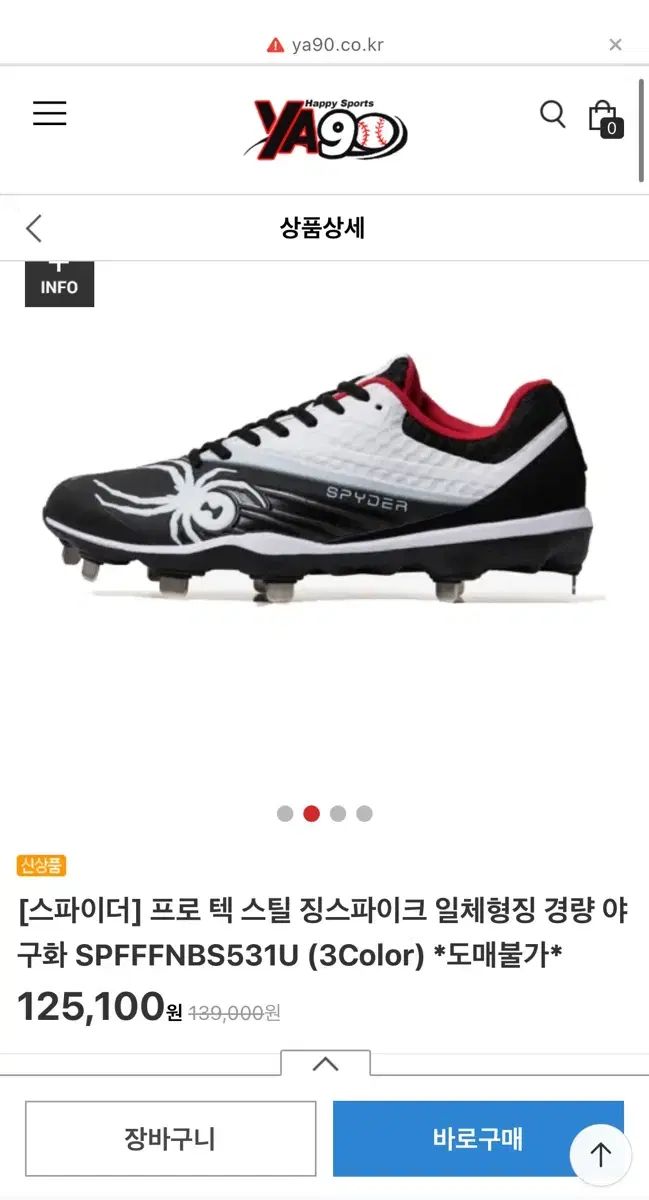Select the third image indicator dot
Viewport: 649px width, 1200px height.
[338, 814]
